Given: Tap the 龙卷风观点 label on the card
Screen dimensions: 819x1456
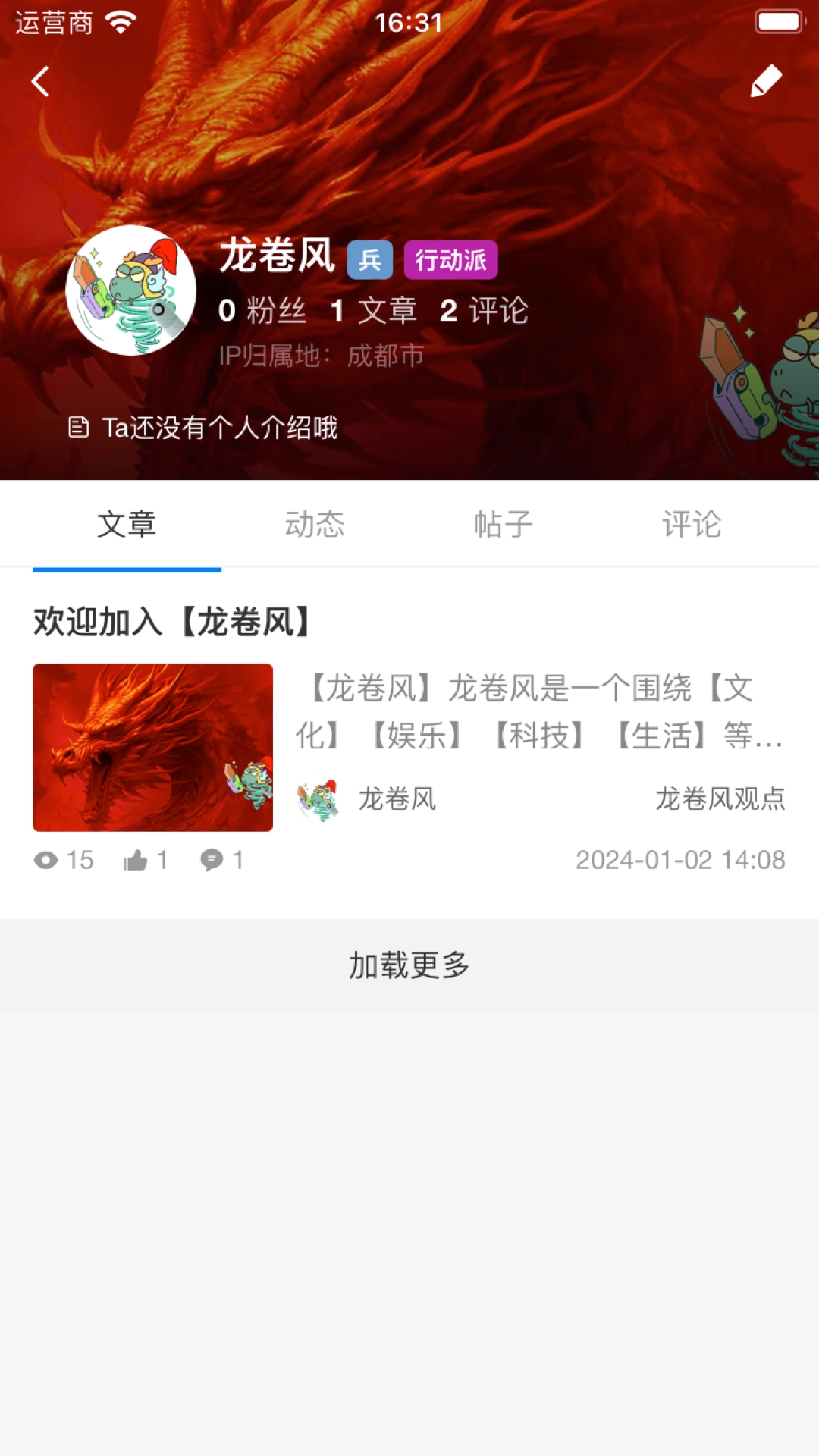Looking at the screenshot, I should point(720,799).
